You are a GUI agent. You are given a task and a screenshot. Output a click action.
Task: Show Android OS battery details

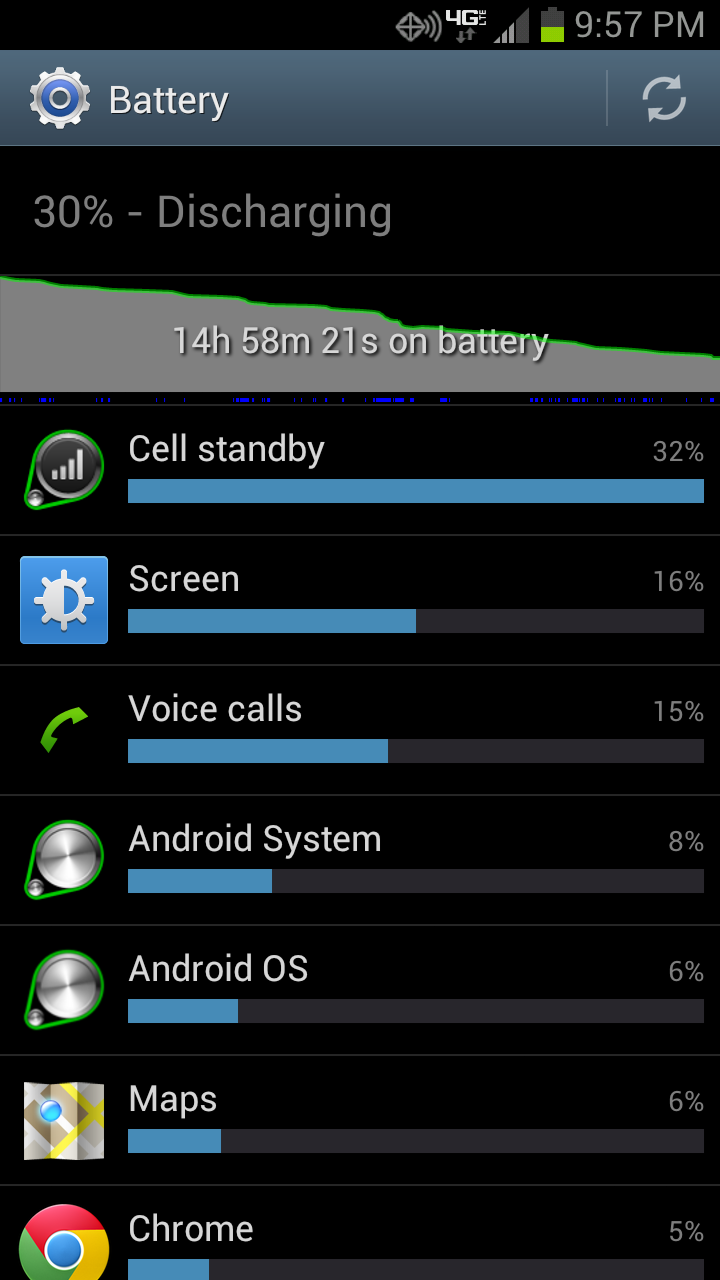pyautogui.click(x=360, y=990)
